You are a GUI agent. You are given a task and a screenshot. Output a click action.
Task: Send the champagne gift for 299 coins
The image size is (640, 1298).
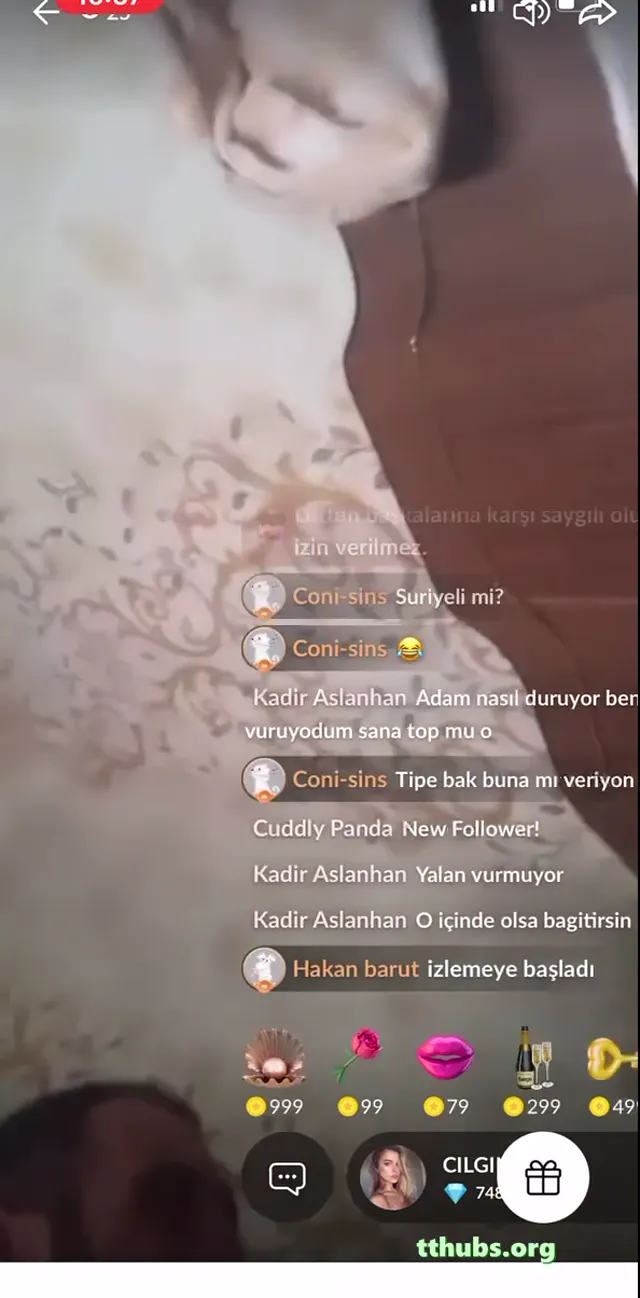pyautogui.click(x=533, y=1072)
